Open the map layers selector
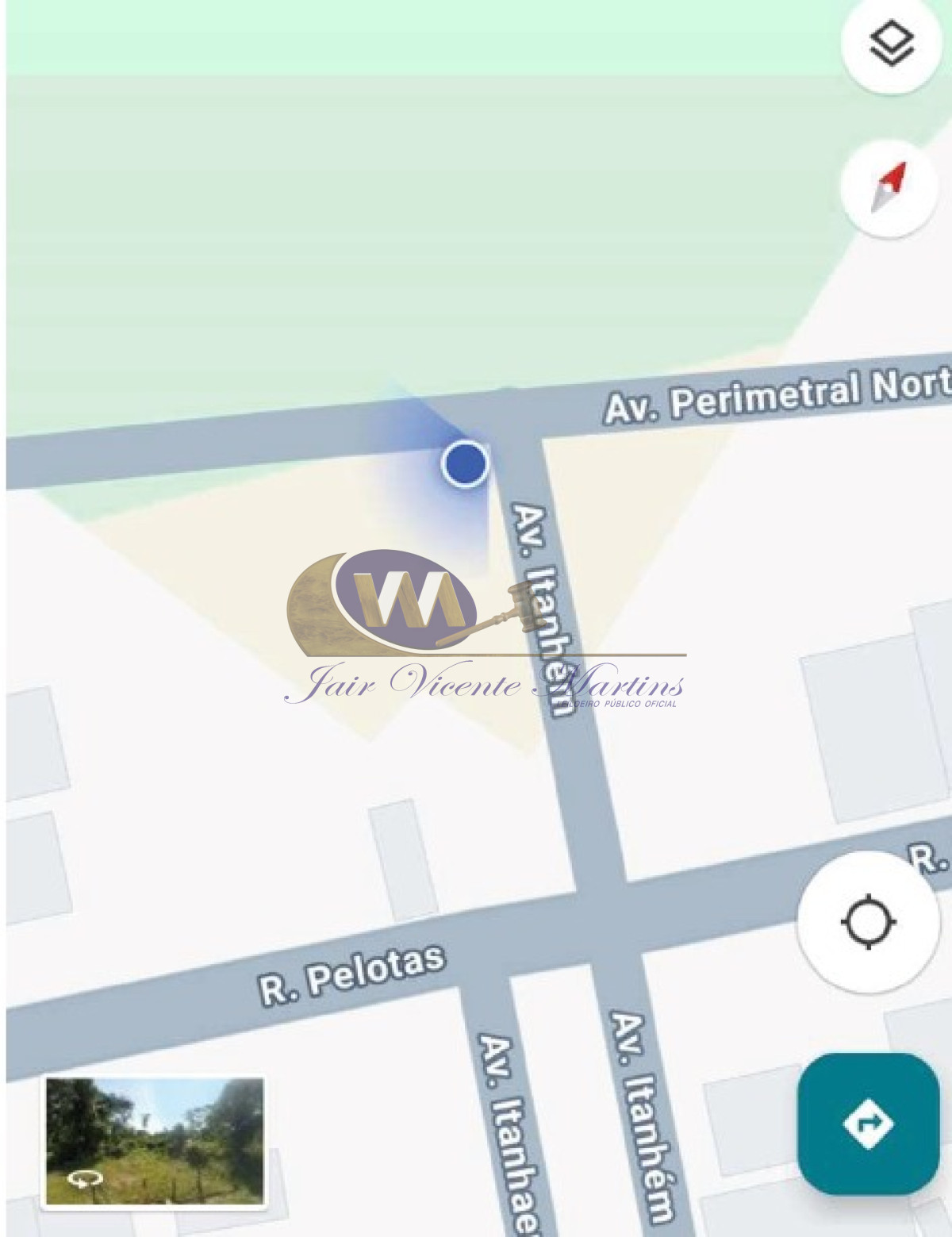Screen dimensions: 952x1237 point(892,44)
